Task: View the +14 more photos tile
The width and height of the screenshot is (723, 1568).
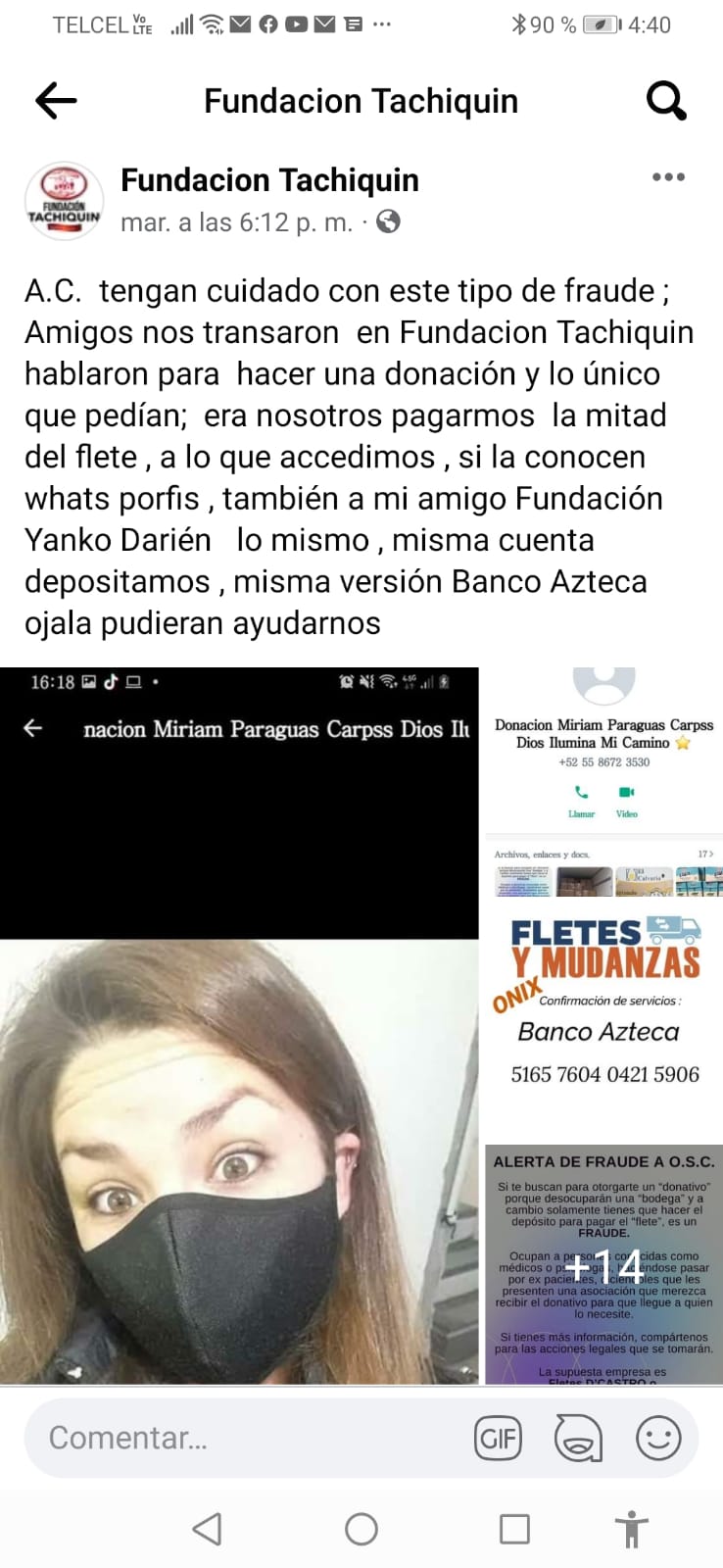Action: point(603,1264)
